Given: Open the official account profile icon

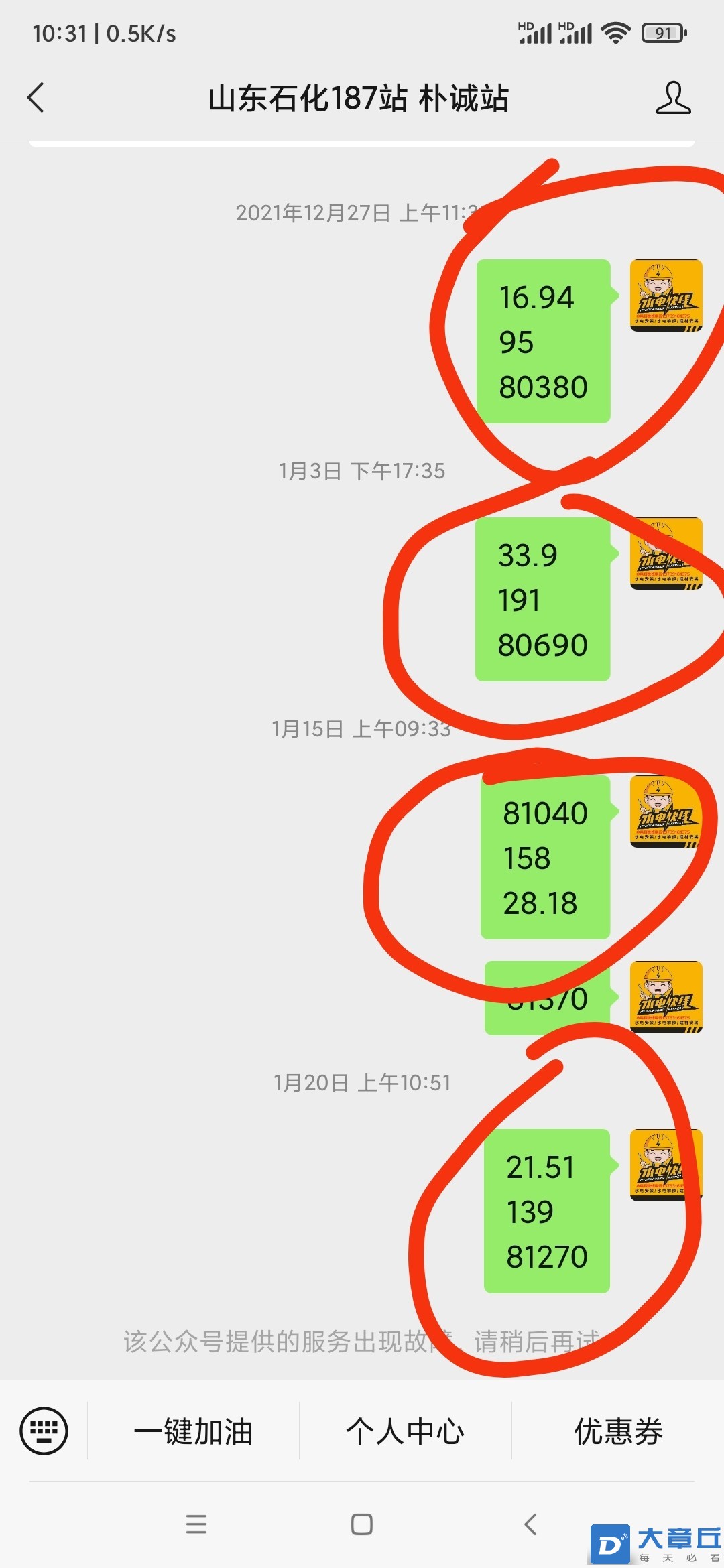Looking at the screenshot, I should (672, 98).
